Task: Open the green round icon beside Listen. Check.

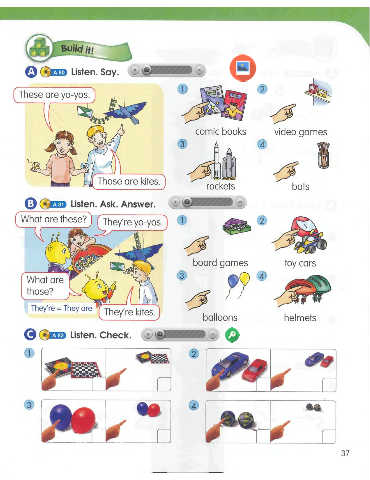Action: [232, 335]
